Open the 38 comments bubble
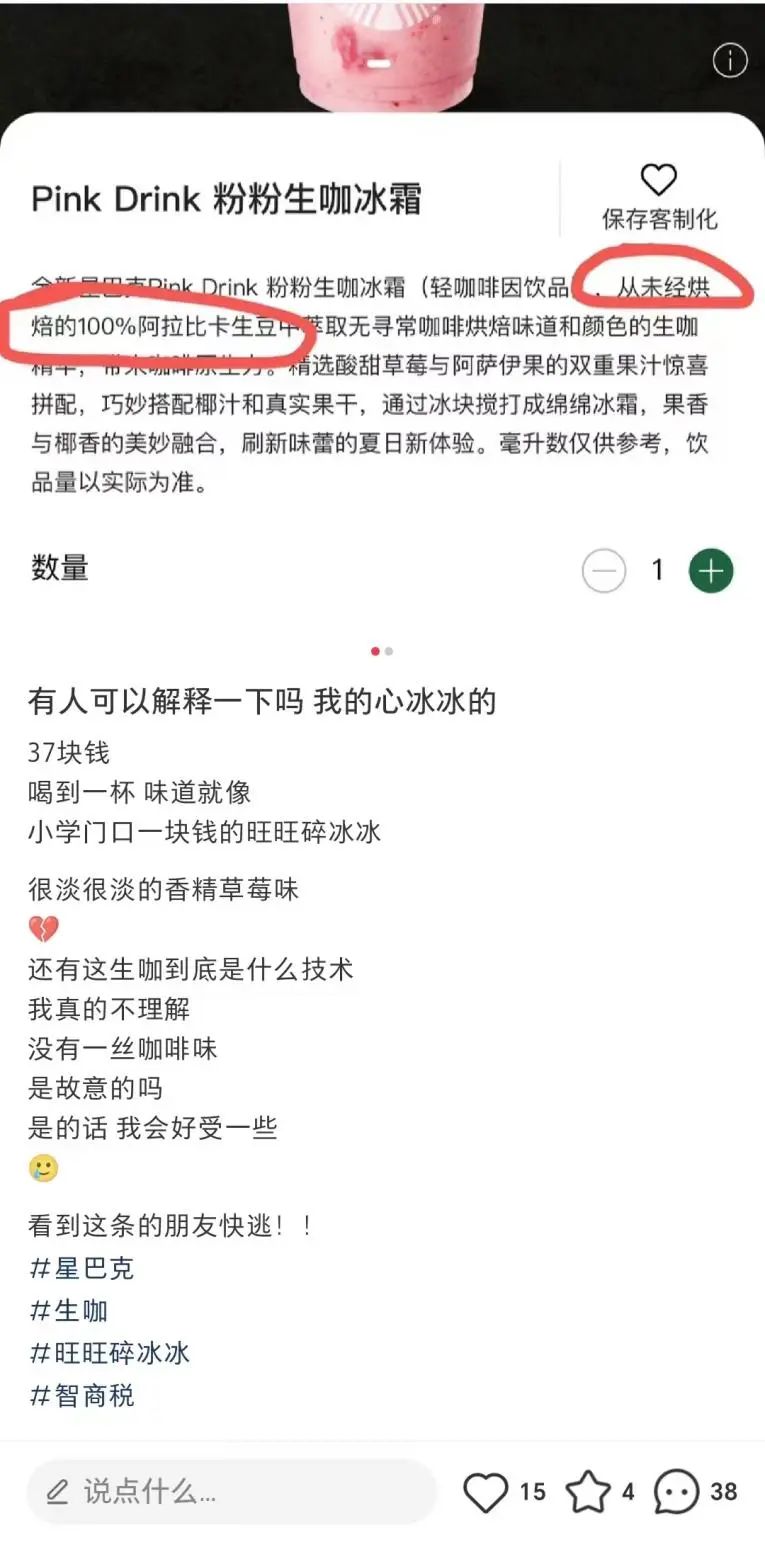This screenshot has width=765, height=1542. point(676,1493)
